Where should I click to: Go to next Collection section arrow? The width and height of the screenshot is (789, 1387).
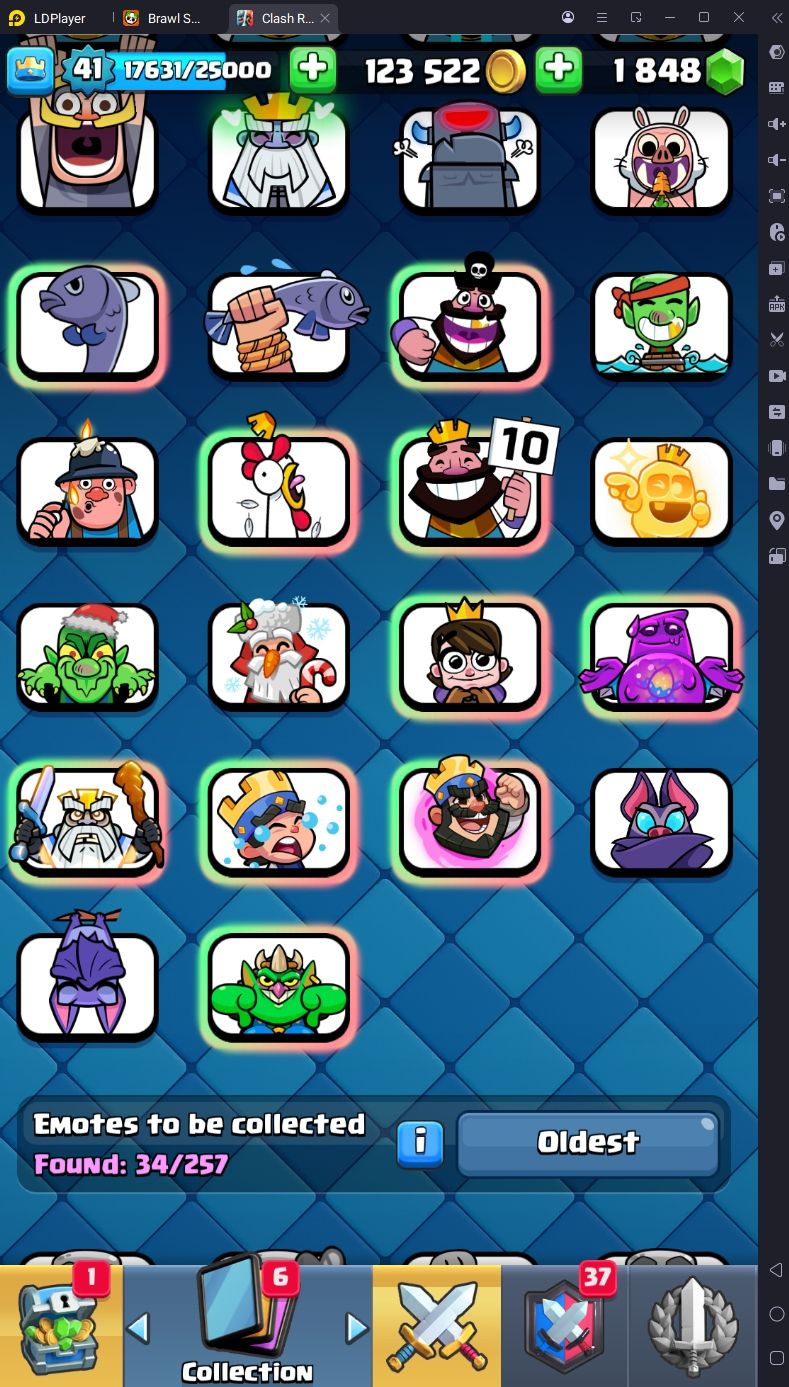click(357, 1328)
